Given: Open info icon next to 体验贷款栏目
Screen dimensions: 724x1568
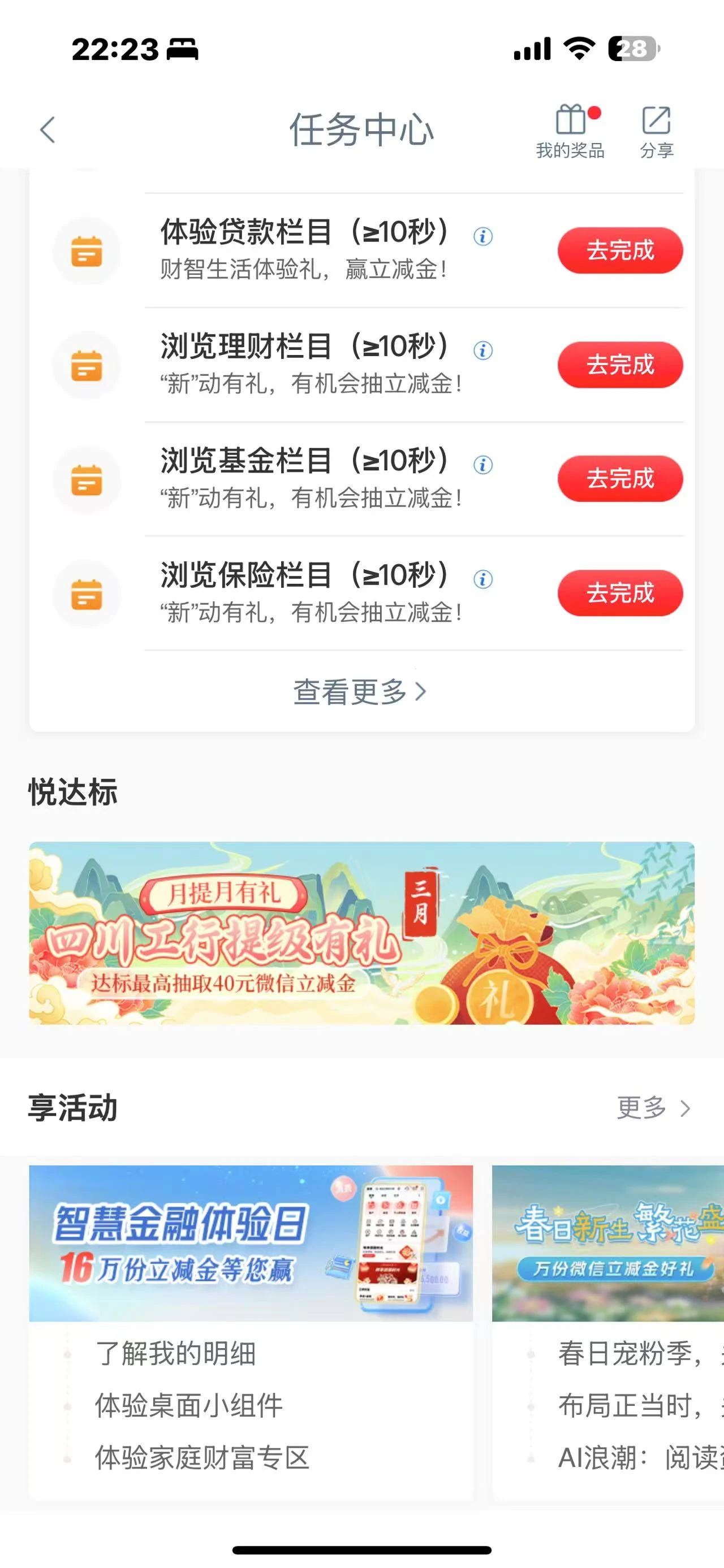Looking at the screenshot, I should pos(483,236).
